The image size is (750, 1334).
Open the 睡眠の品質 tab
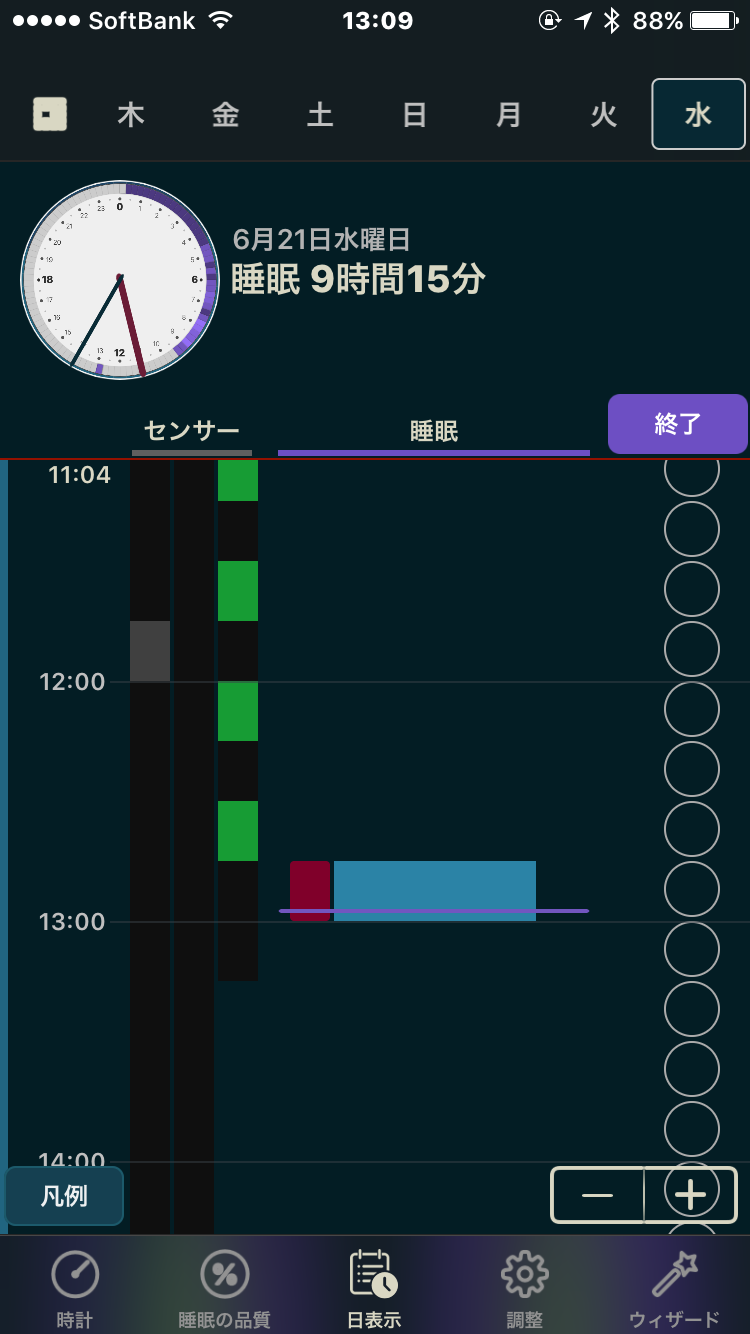(224, 1288)
